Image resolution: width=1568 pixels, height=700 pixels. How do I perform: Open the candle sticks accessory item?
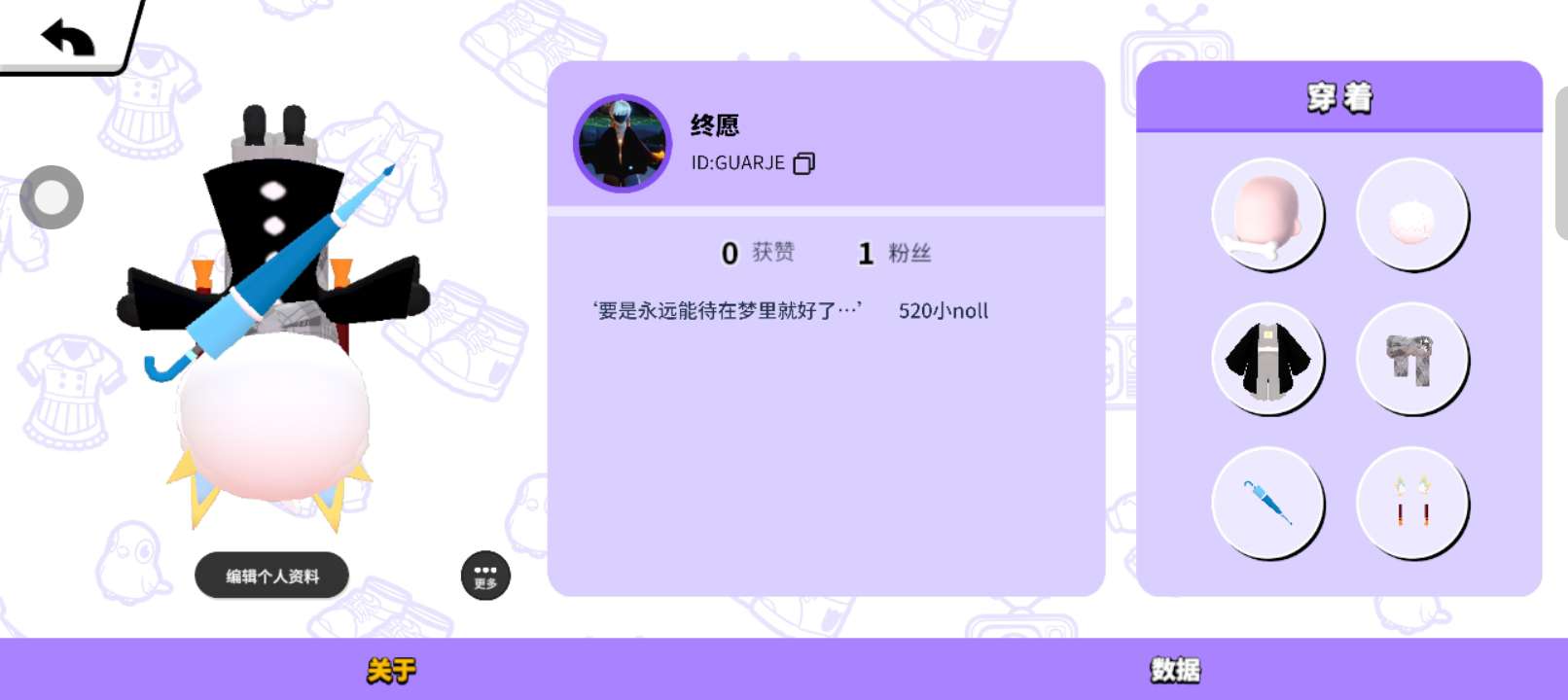(1411, 503)
